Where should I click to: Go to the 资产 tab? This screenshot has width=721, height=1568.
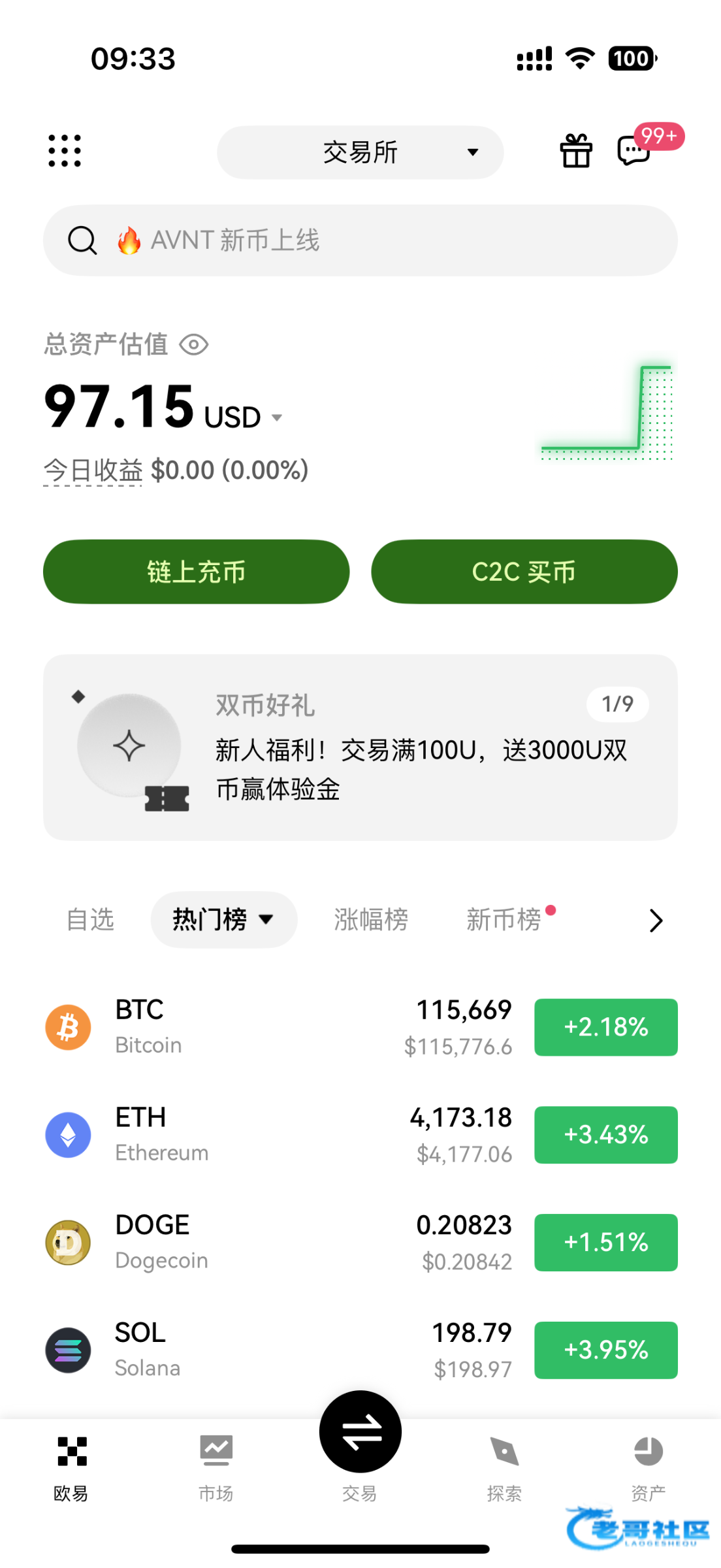[648, 1465]
